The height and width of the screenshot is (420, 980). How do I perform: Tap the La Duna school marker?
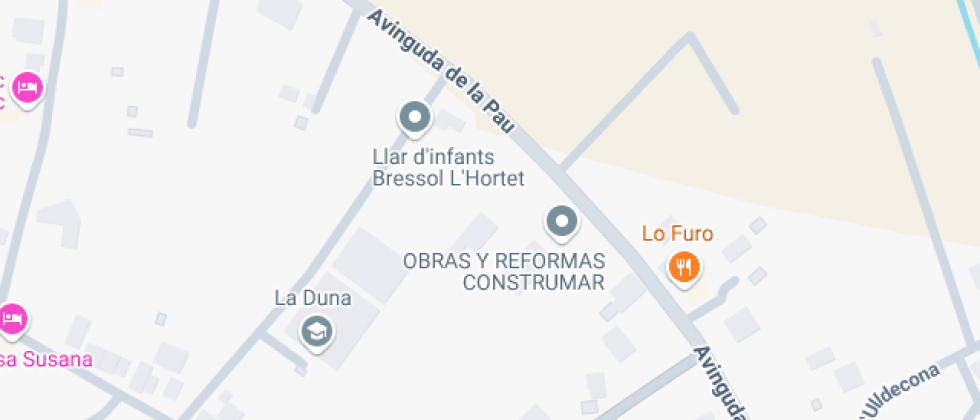point(317,331)
